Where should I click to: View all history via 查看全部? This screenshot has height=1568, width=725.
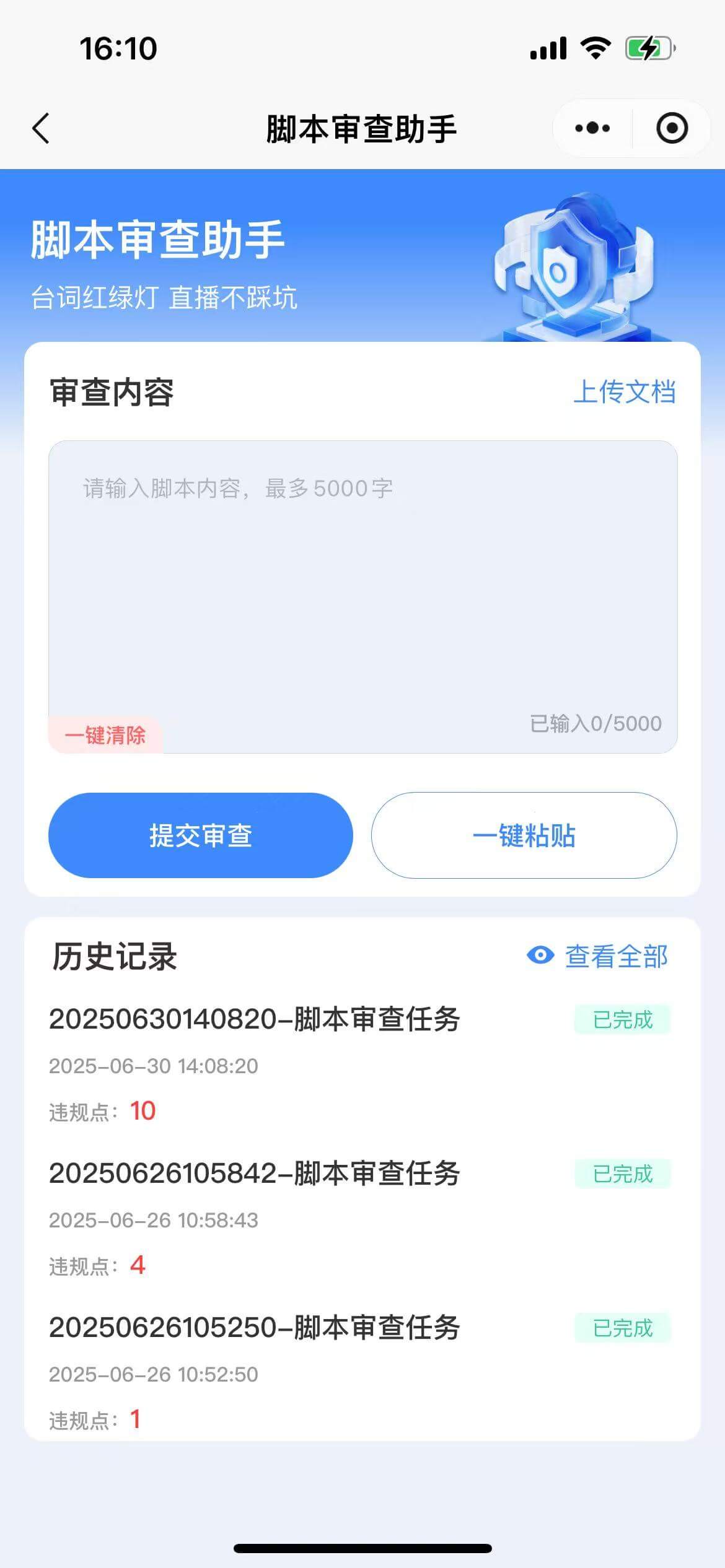[598, 956]
